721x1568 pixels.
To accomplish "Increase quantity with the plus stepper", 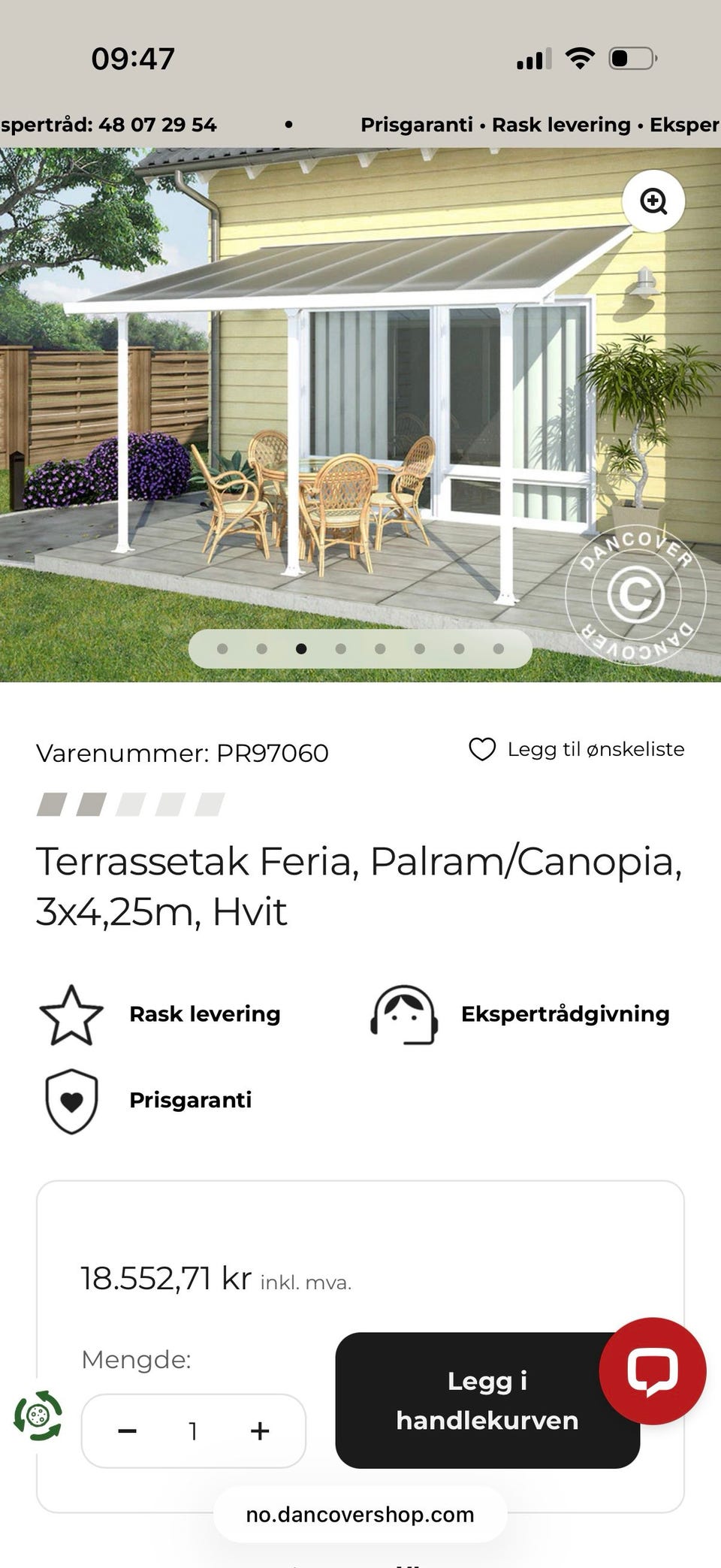I will click(x=259, y=1431).
